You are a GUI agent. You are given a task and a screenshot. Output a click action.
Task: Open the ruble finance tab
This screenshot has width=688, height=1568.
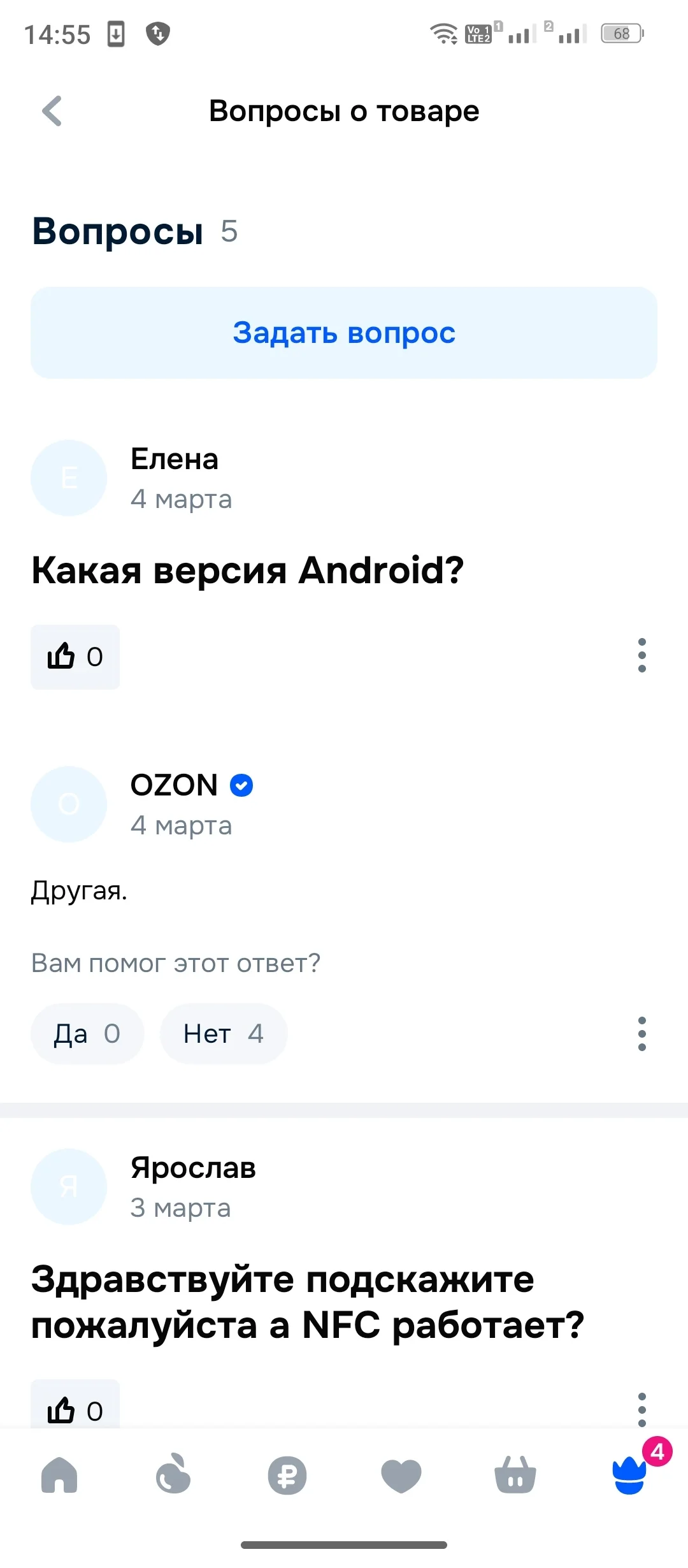(x=287, y=1476)
